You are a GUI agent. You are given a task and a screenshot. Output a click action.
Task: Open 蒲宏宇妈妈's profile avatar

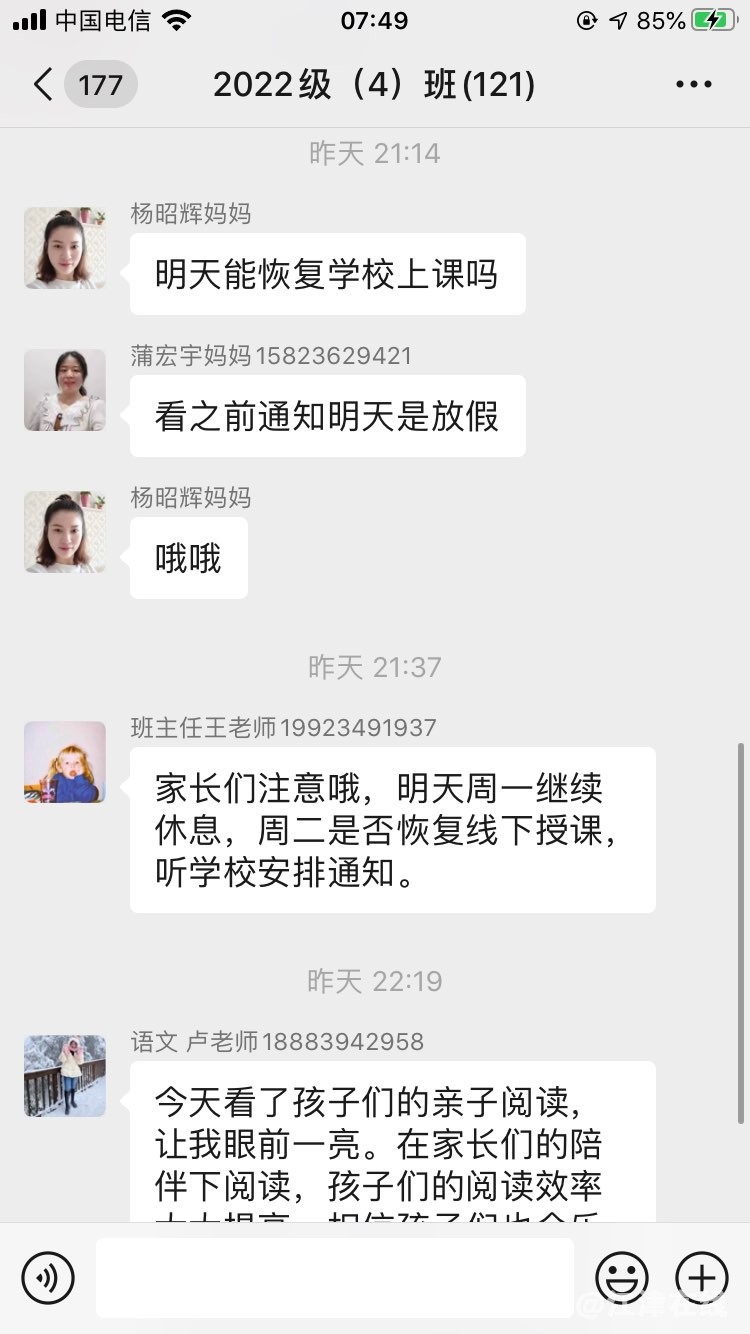[x=65, y=390]
